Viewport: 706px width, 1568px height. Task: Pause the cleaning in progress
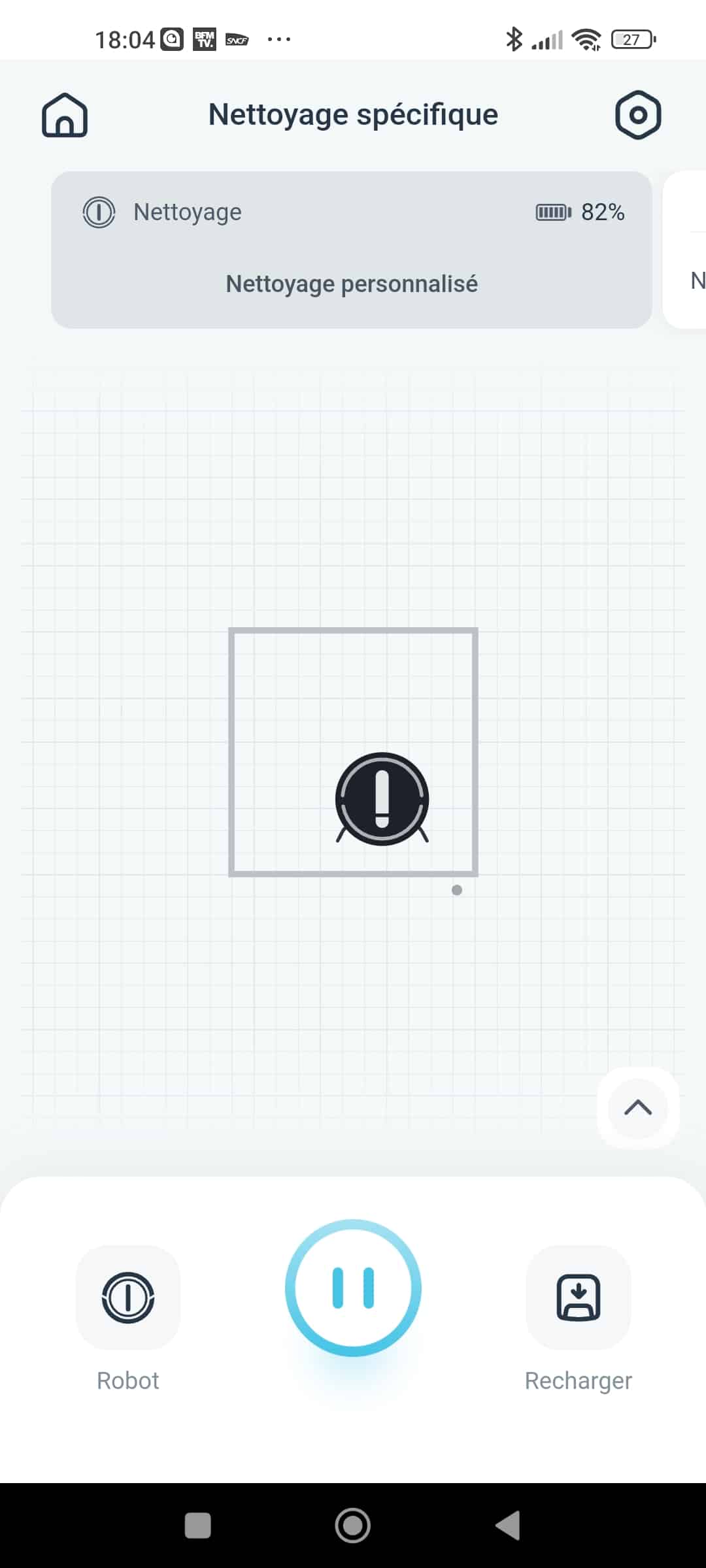tap(353, 1288)
